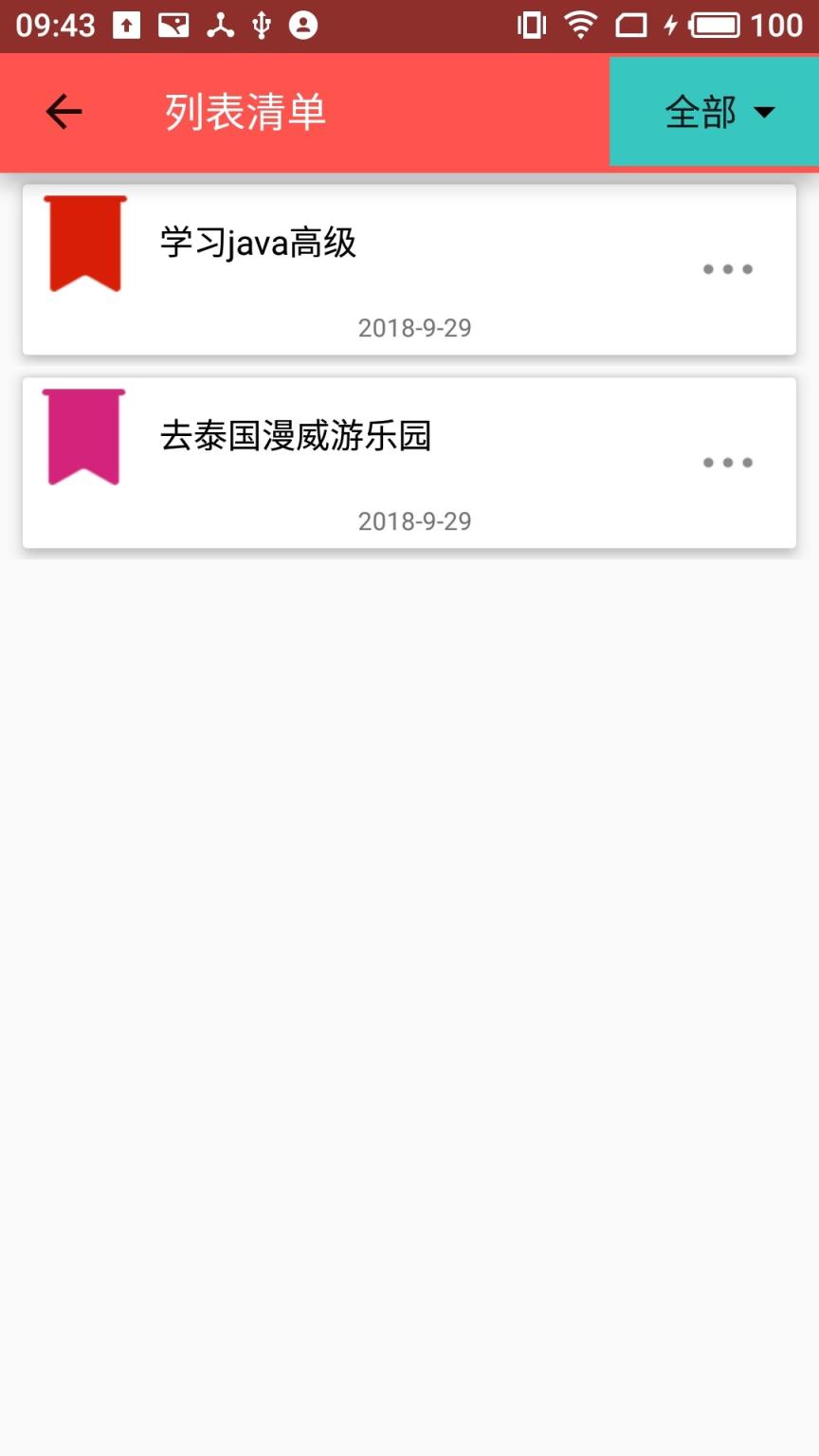The width and height of the screenshot is (819, 1456).
Task: Tap the back arrow icon
Action: click(63, 111)
